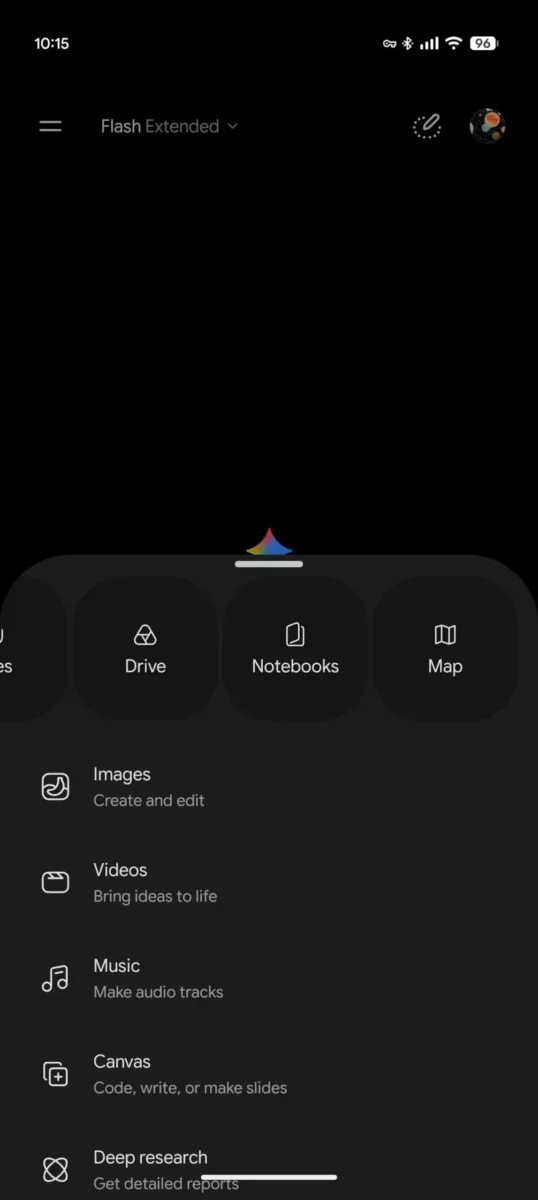
Task: Expand the Flash Extended model selector
Action: [170, 126]
